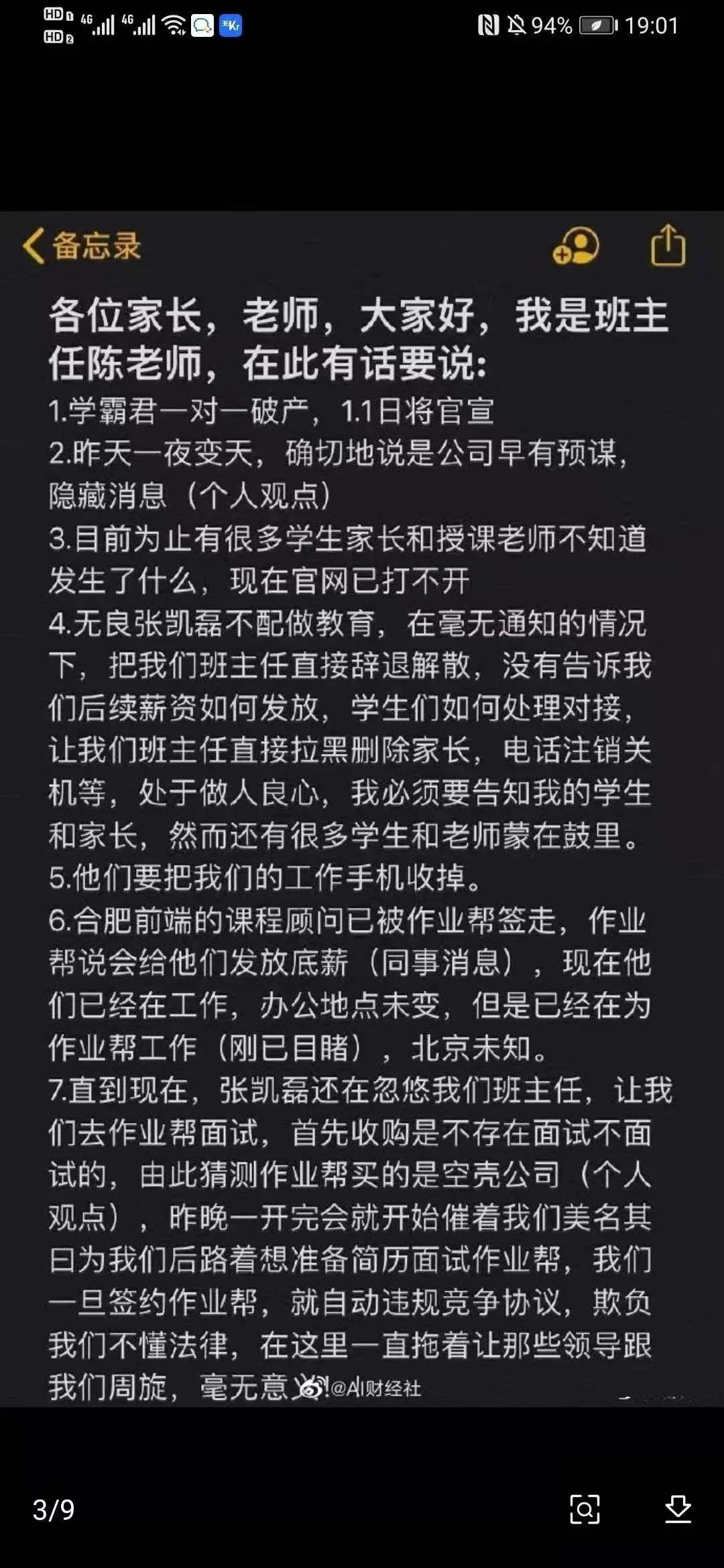Tap the displayed memo picture
Viewport: 724px width, 1568px height.
coord(362,804)
